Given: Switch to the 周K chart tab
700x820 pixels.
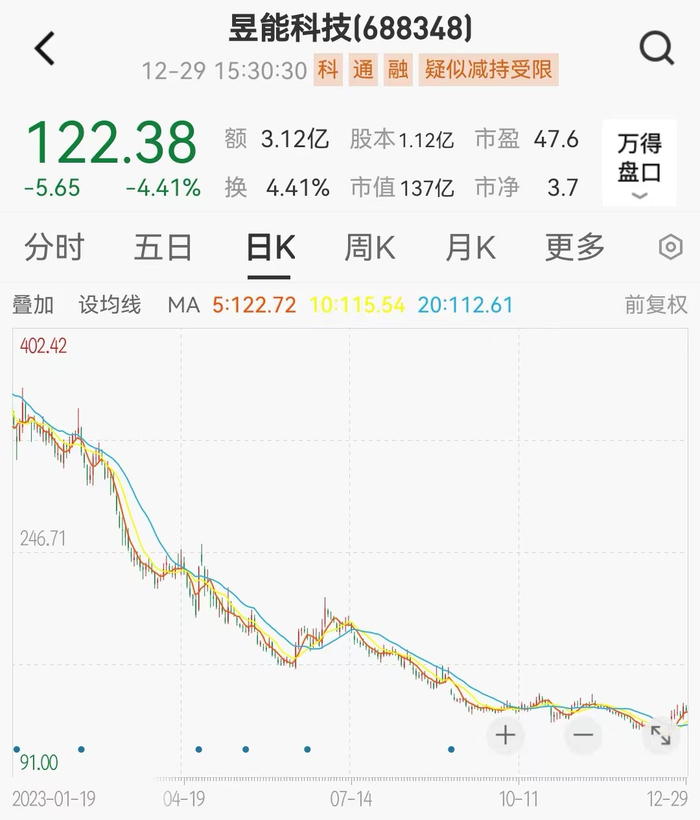Looking at the screenshot, I should click(370, 248).
